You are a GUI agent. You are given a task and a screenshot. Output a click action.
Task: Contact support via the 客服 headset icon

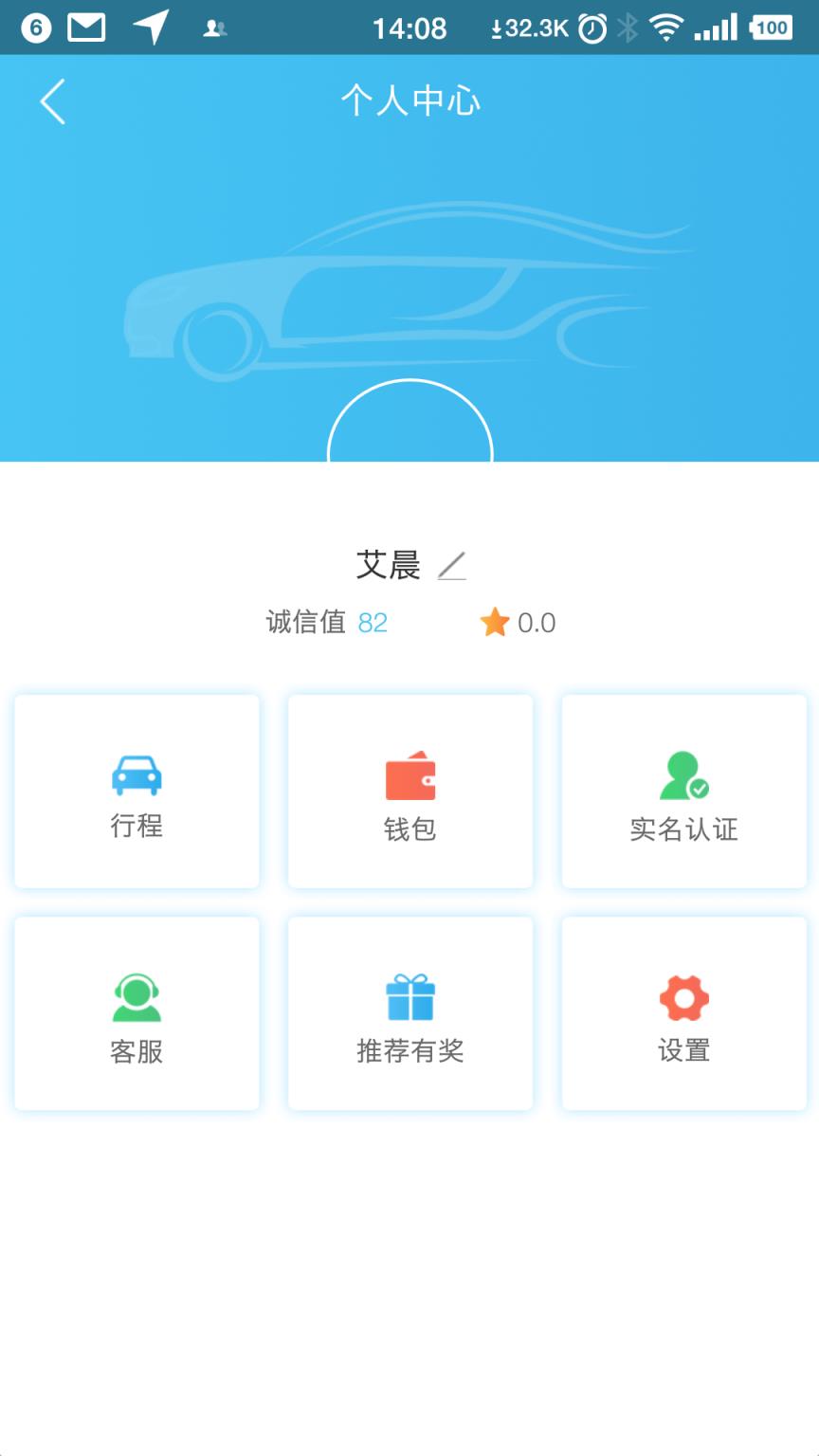[x=136, y=997]
